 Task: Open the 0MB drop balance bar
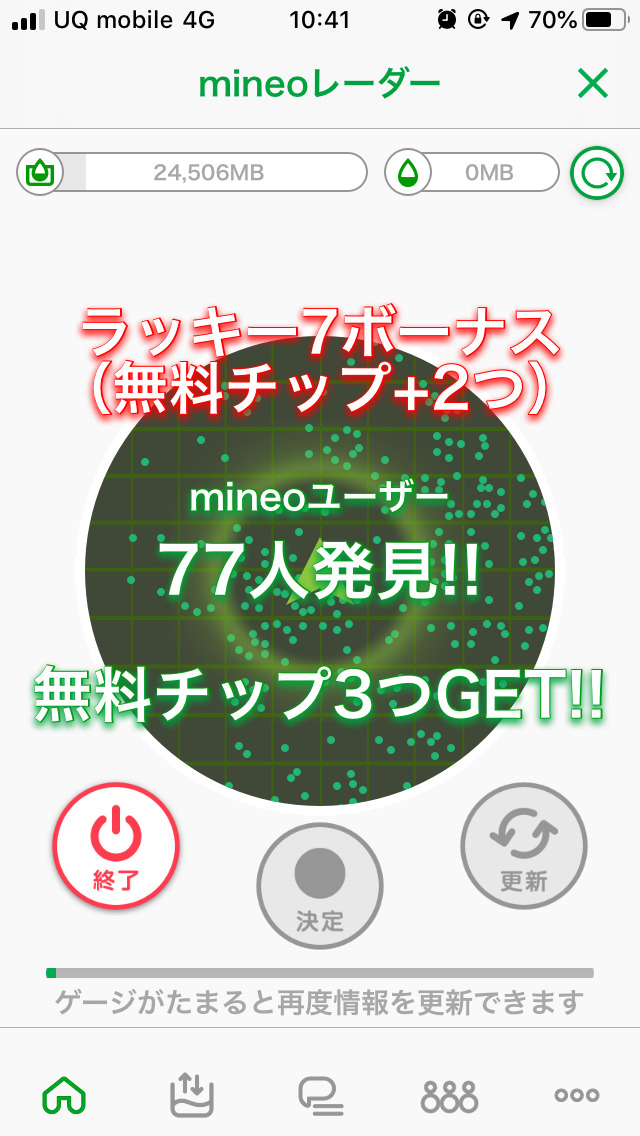click(x=472, y=173)
